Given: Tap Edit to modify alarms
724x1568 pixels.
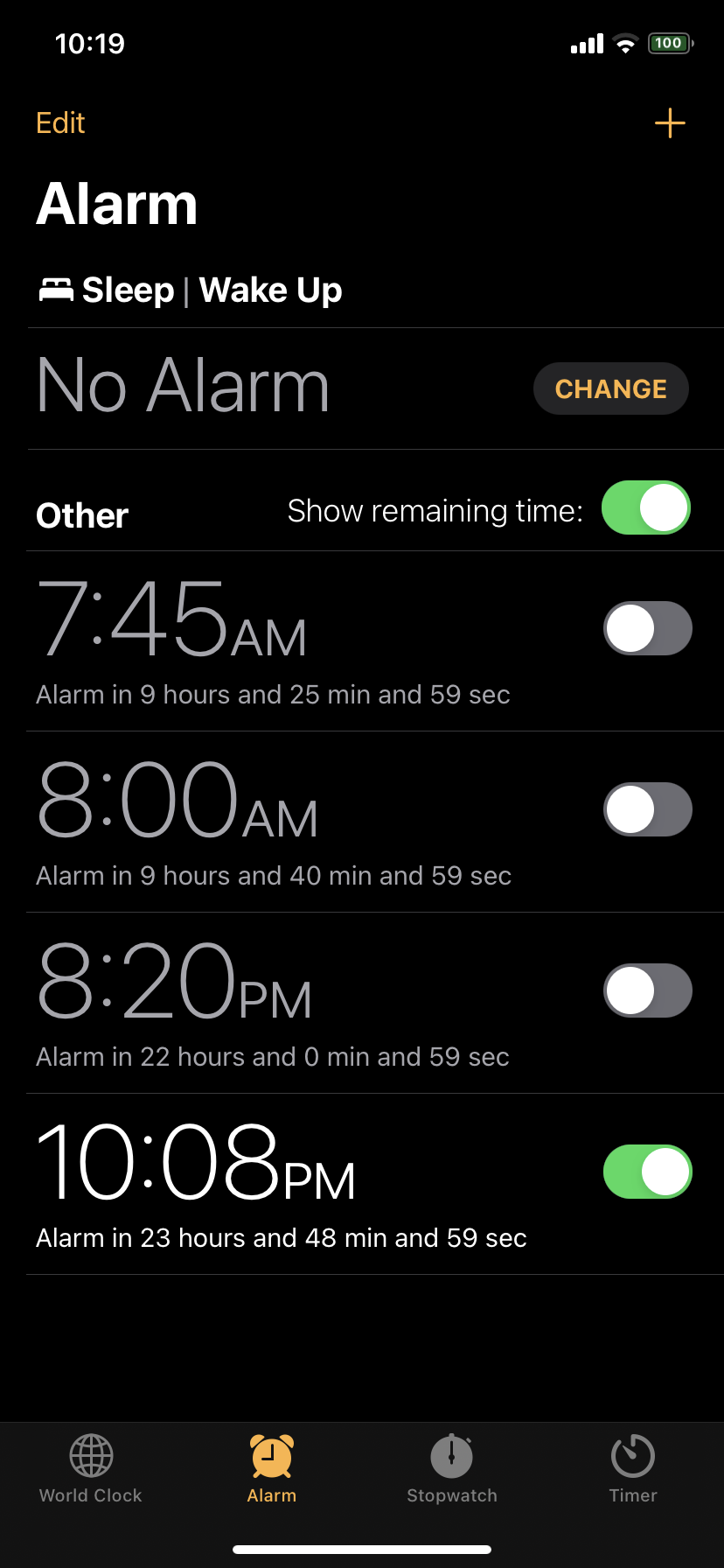Looking at the screenshot, I should [60, 123].
